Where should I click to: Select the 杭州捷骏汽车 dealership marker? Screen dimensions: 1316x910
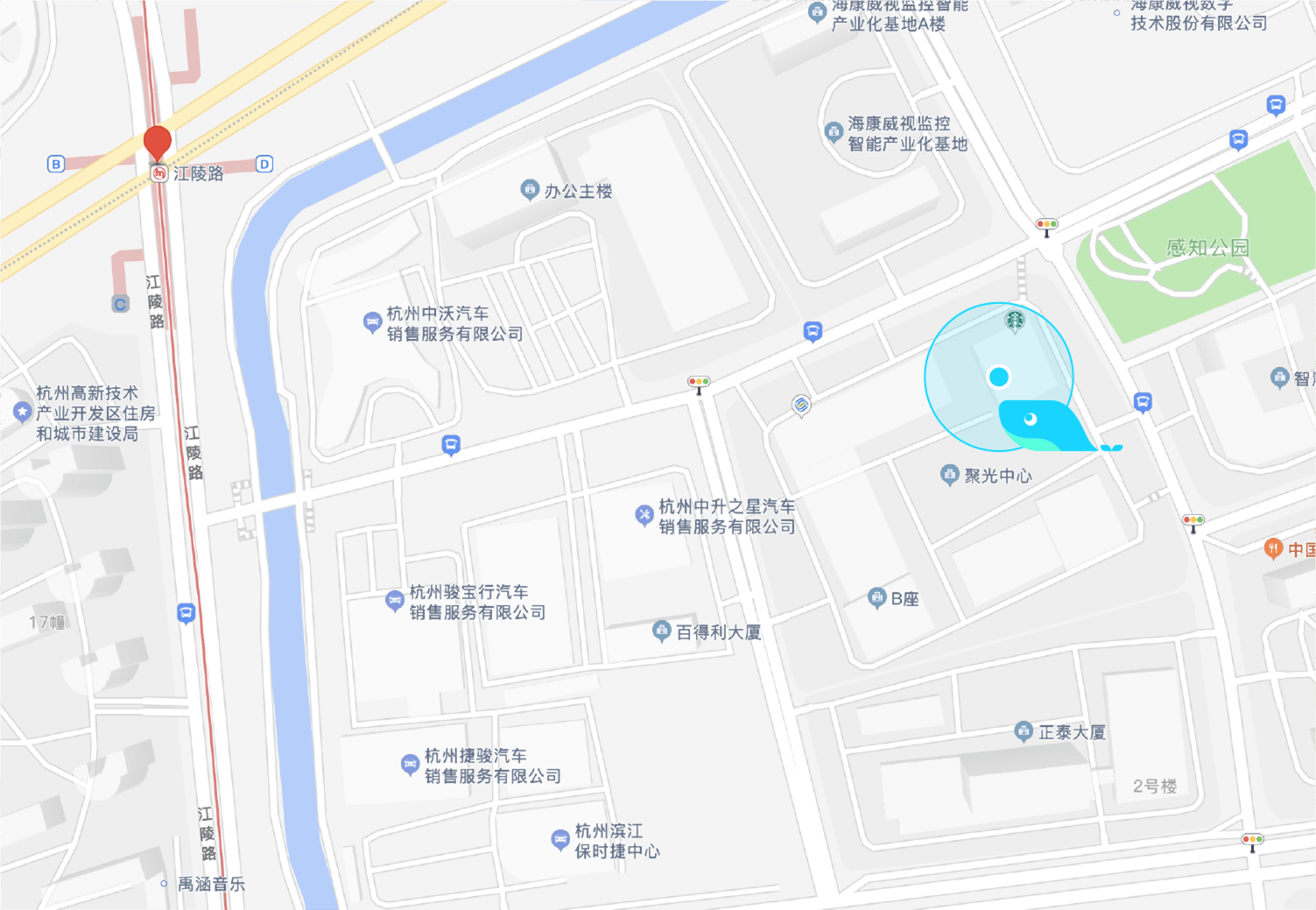tap(410, 765)
